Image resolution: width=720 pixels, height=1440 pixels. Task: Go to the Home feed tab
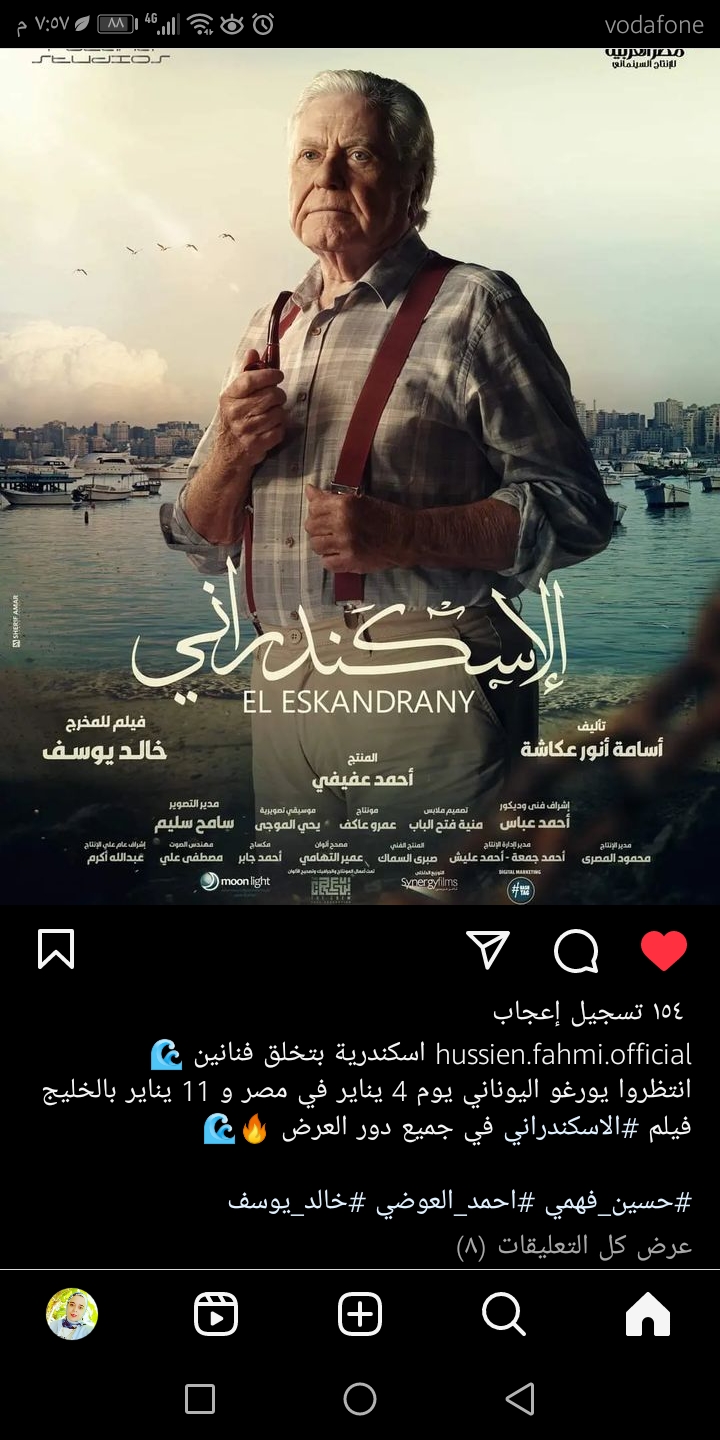pos(647,1314)
